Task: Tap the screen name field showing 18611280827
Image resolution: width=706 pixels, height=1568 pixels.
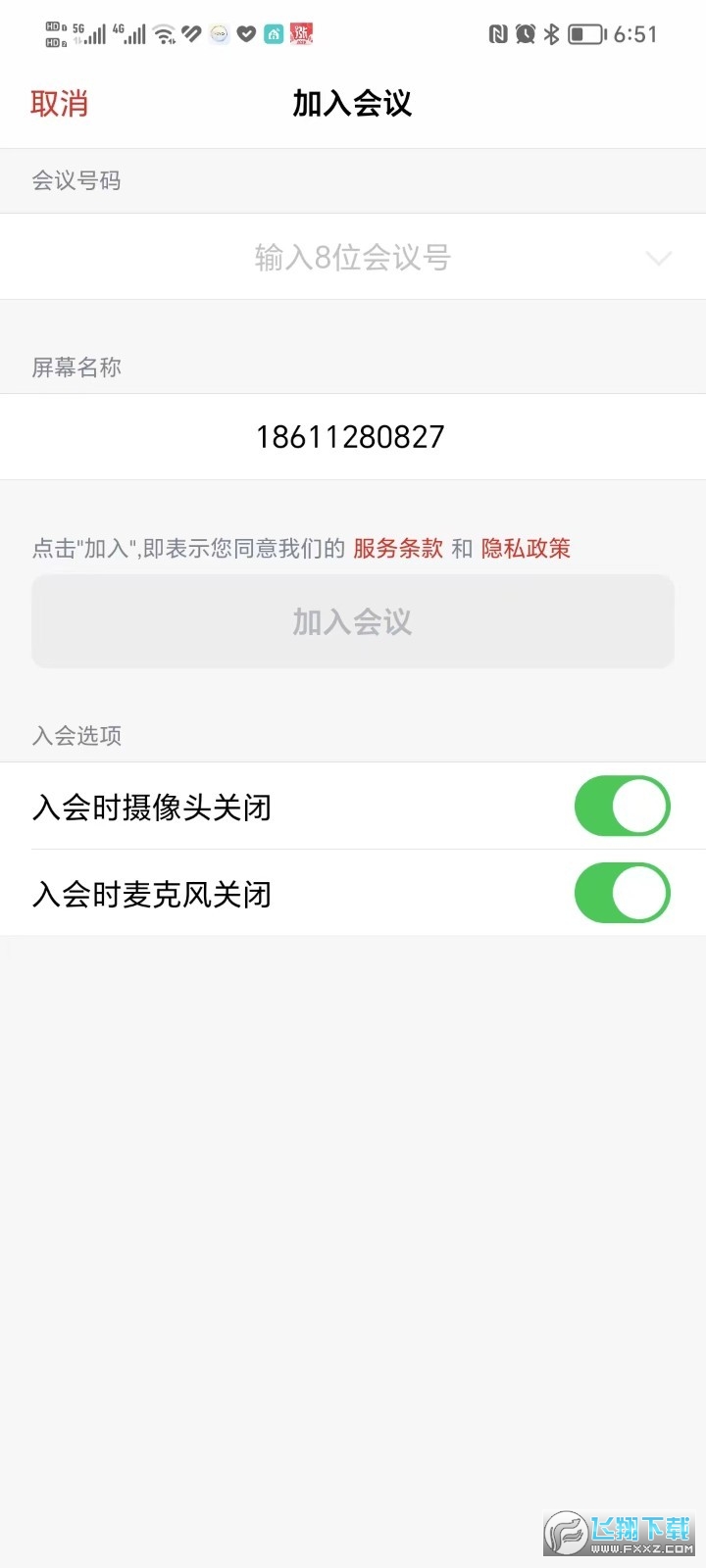Action: click(353, 436)
